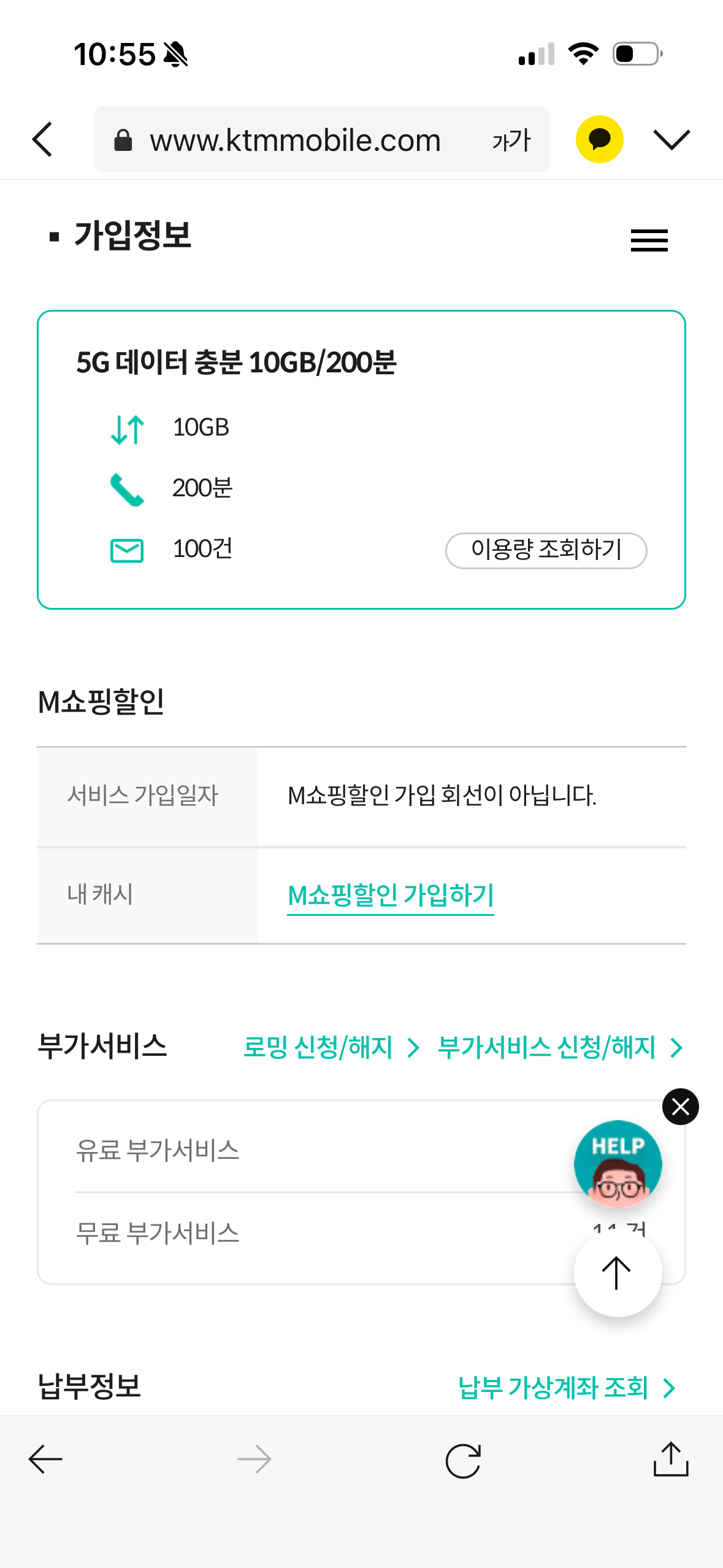723x1568 pixels.
Task: Open 부가서비스 신청/해지 via its chevron
Action: click(676, 1048)
